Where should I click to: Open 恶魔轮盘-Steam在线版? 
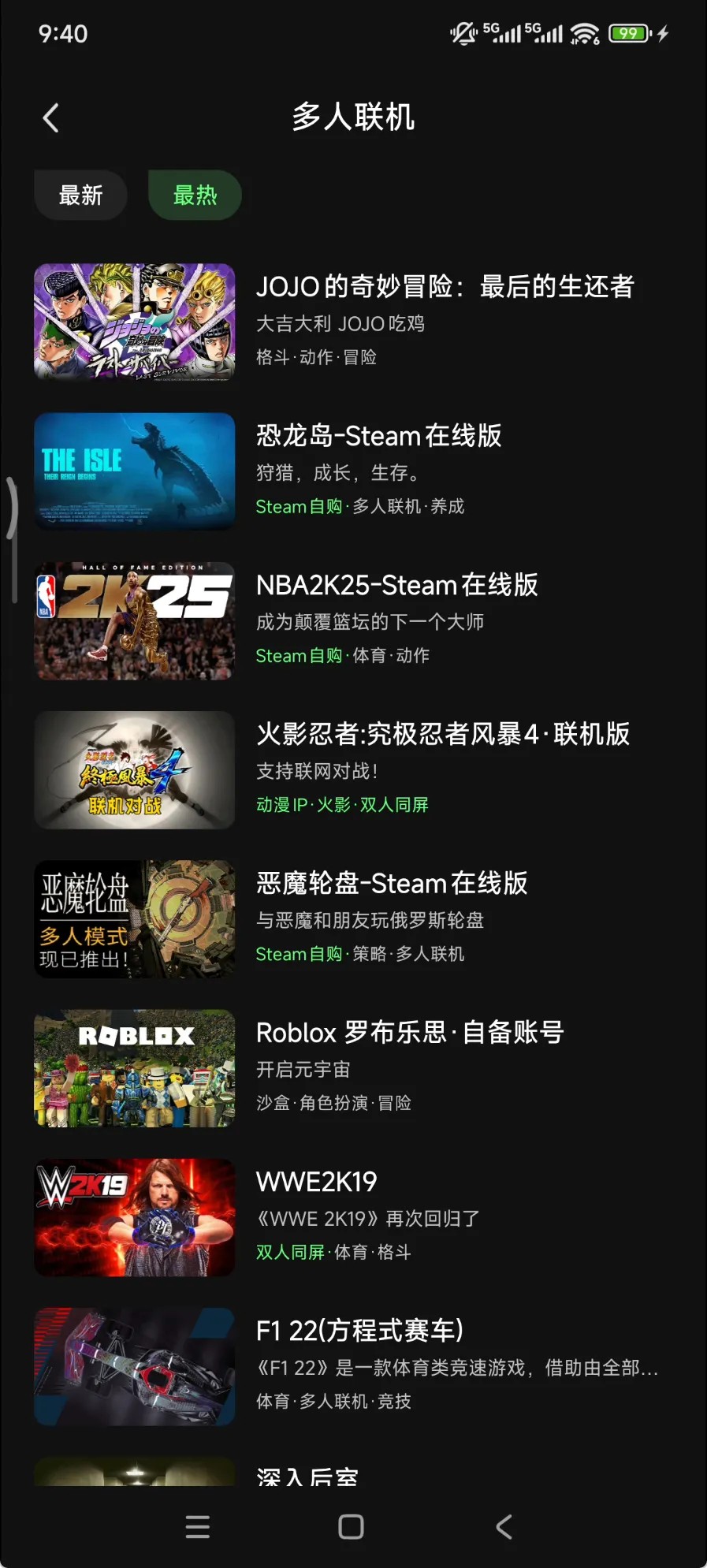pyautogui.click(x=392, y=883)
